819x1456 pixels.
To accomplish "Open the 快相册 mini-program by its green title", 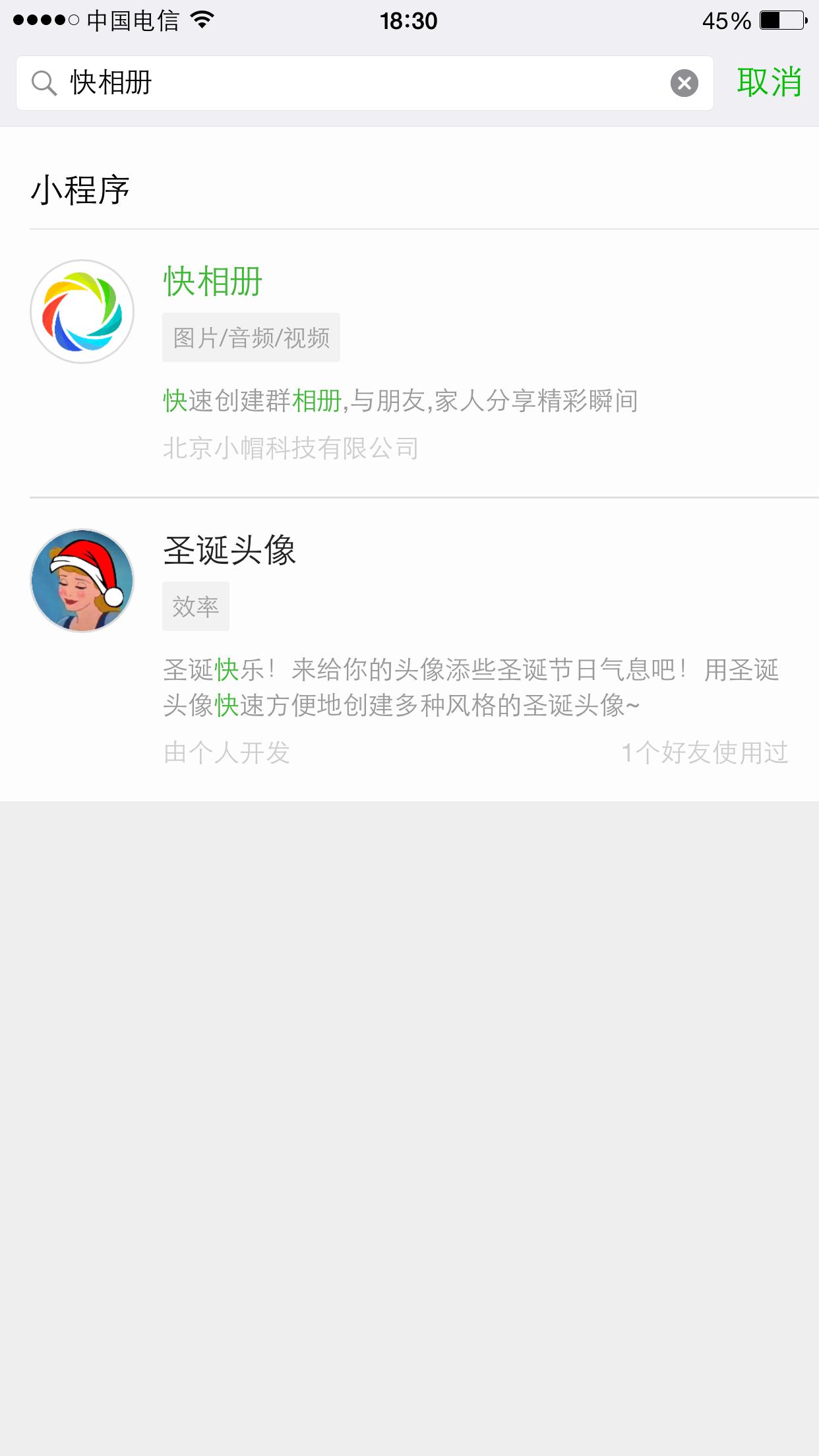I will point(212,282).
